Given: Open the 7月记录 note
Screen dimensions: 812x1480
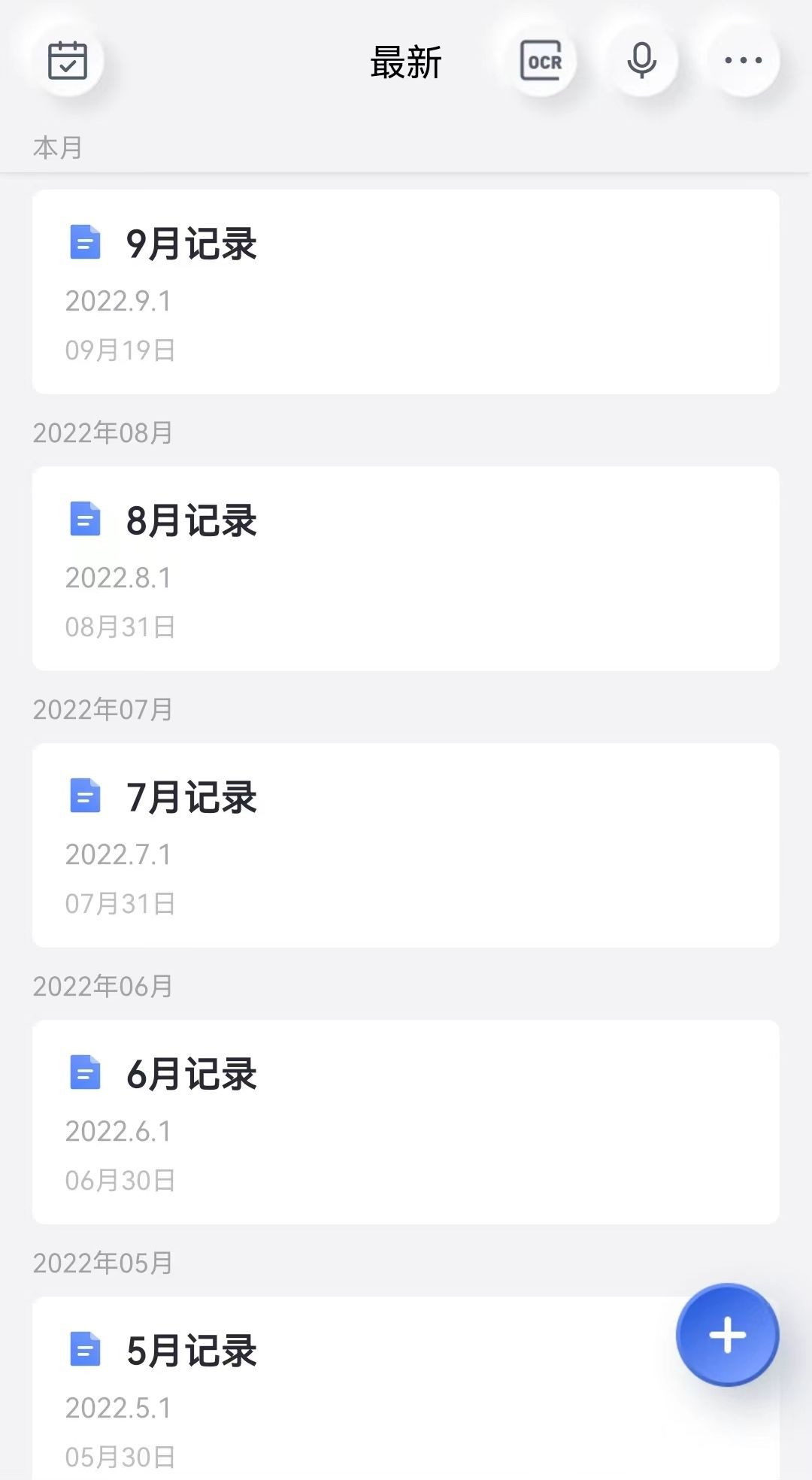Looking at the screenshot, I should point(406,845).
